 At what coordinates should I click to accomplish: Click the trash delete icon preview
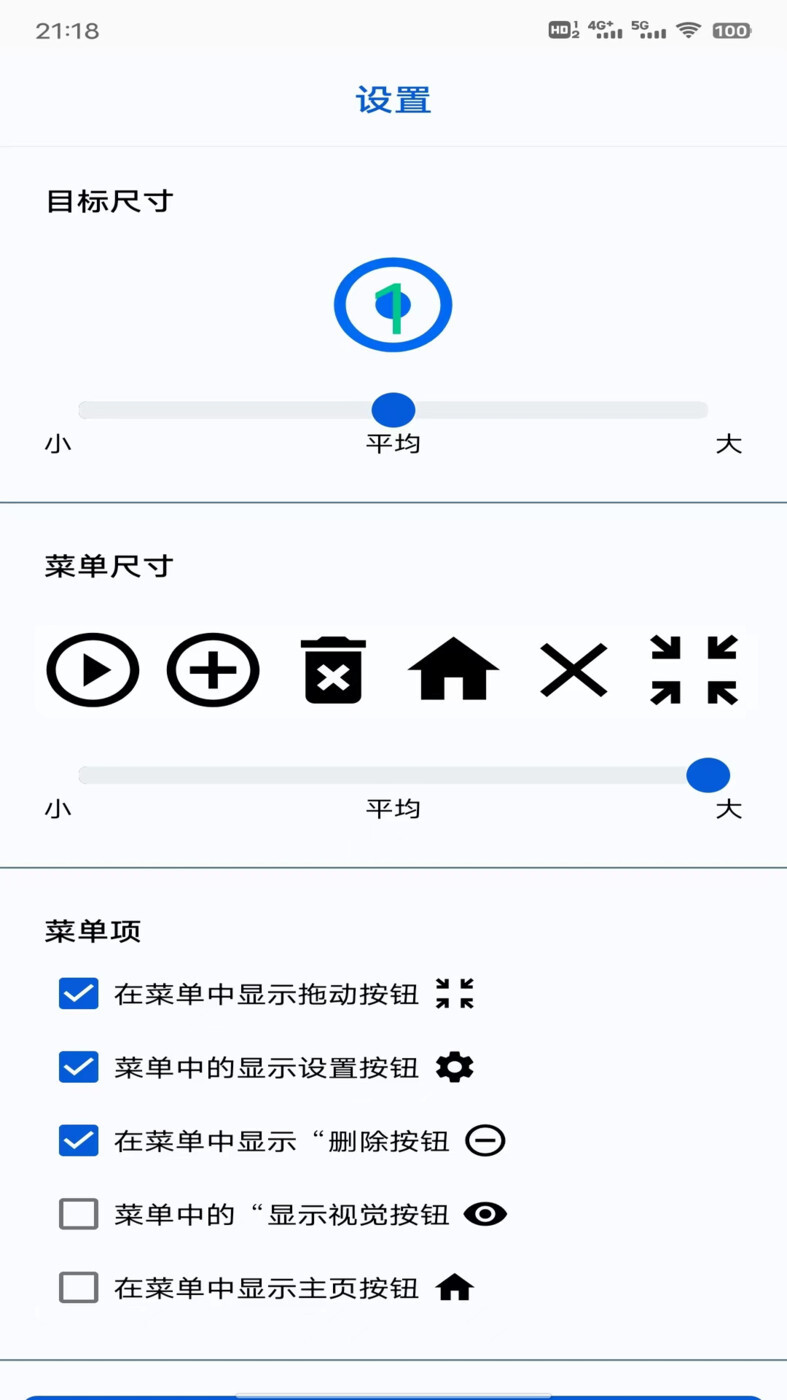pyautogui.click(x=332, y=670)
